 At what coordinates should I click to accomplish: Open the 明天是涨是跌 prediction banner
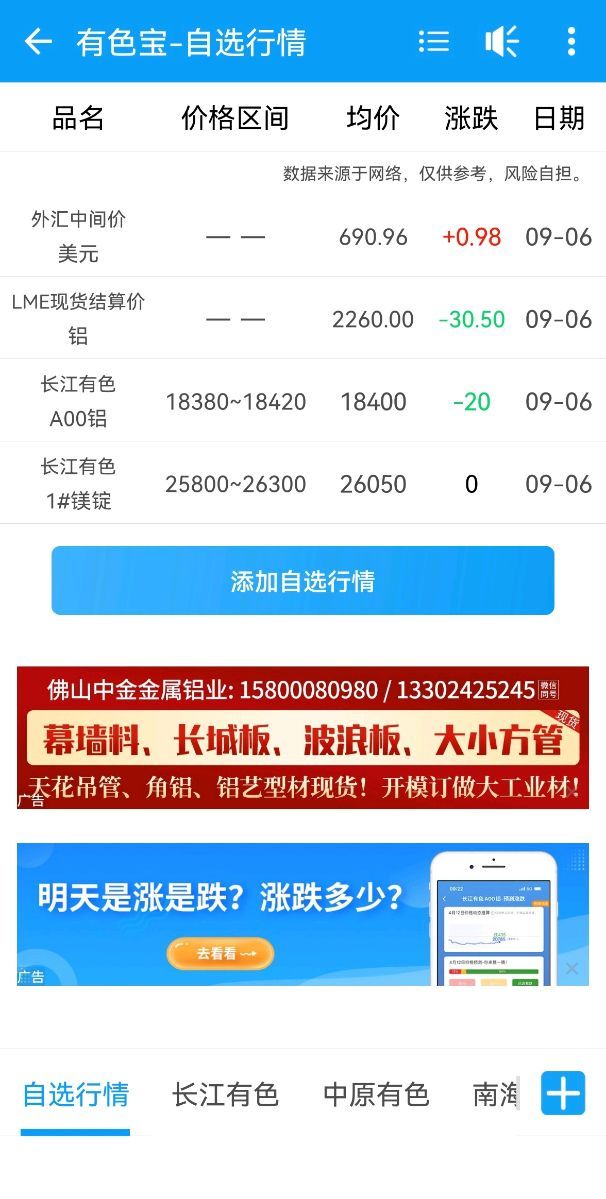tap(280, 913)
